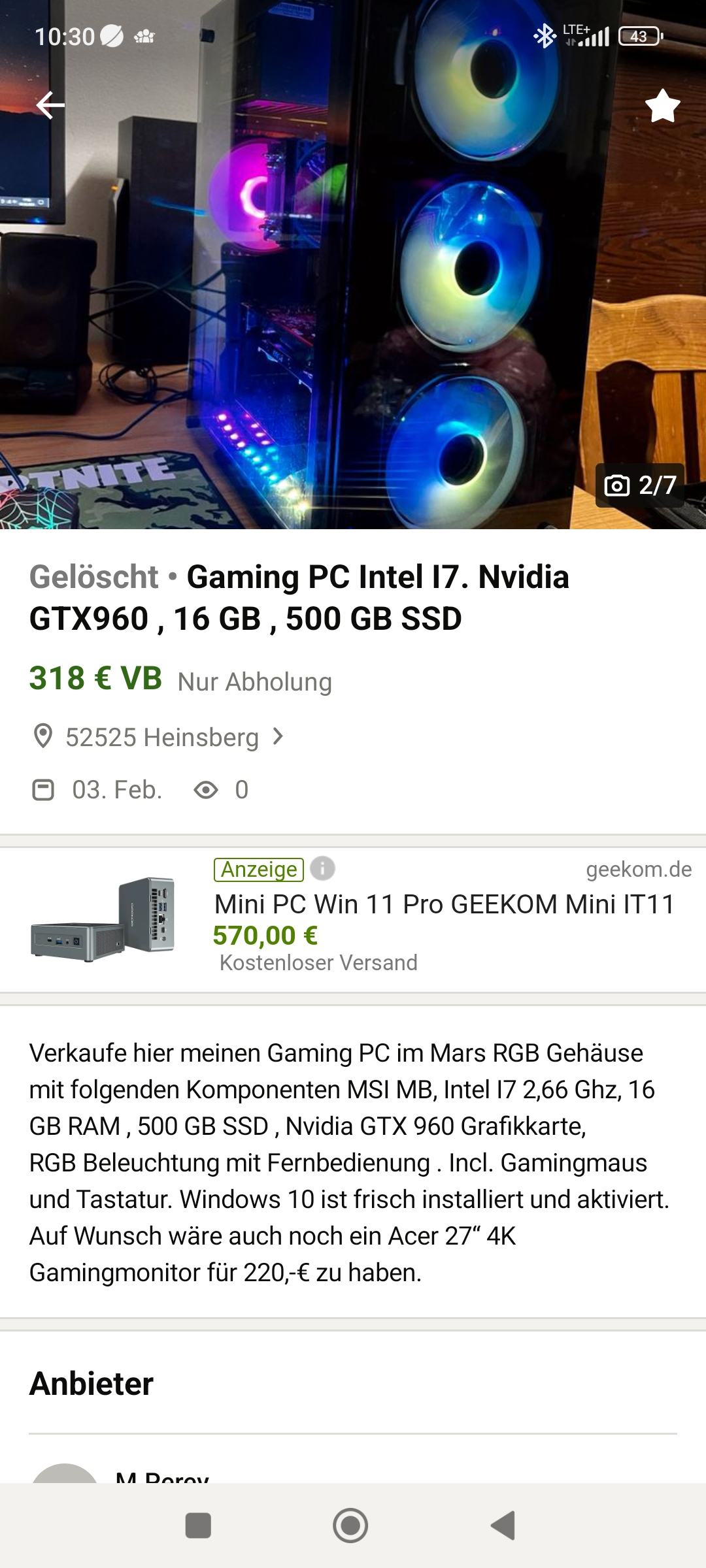Open recent apps from the navigation bar
706x1568 pixels.
tap(198, 1526)
